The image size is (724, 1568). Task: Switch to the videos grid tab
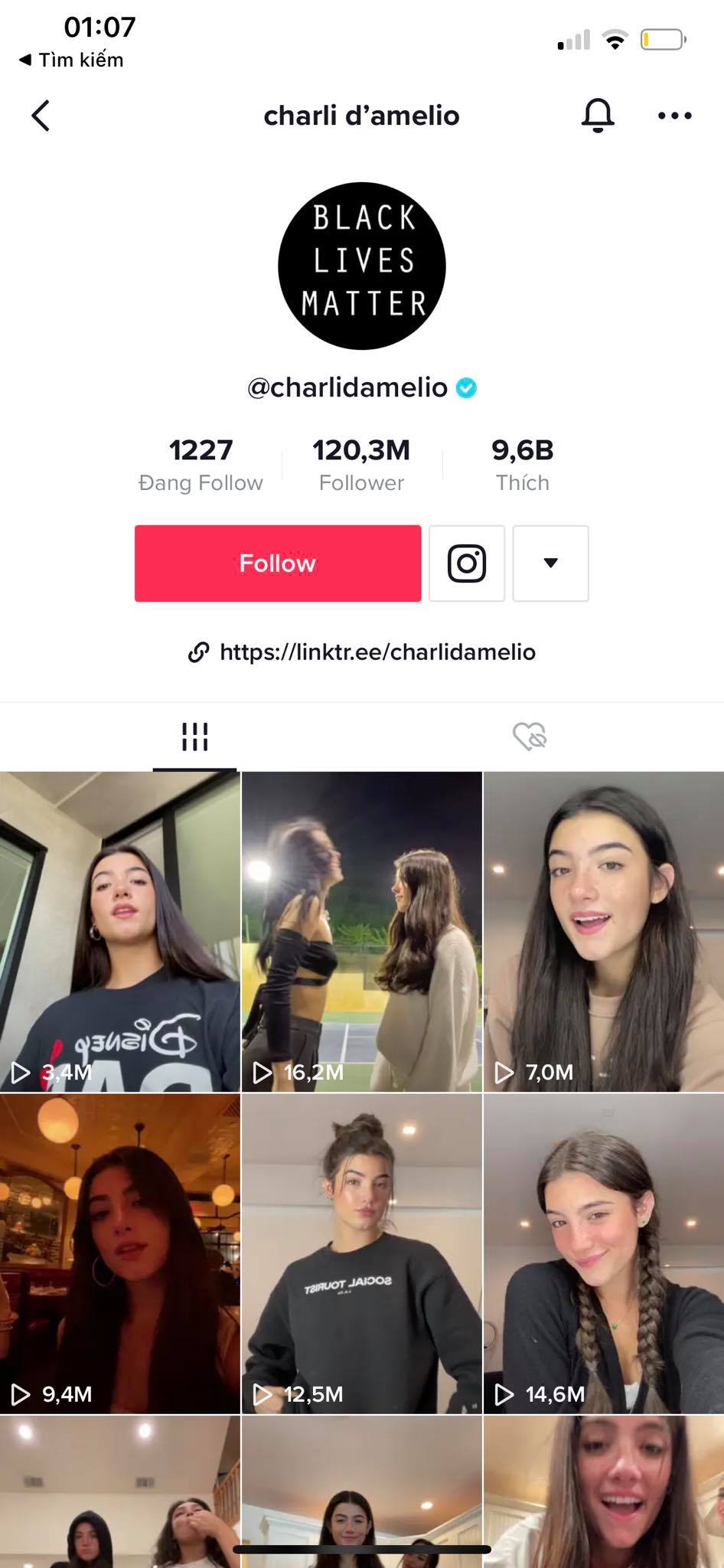coord(194,737)
